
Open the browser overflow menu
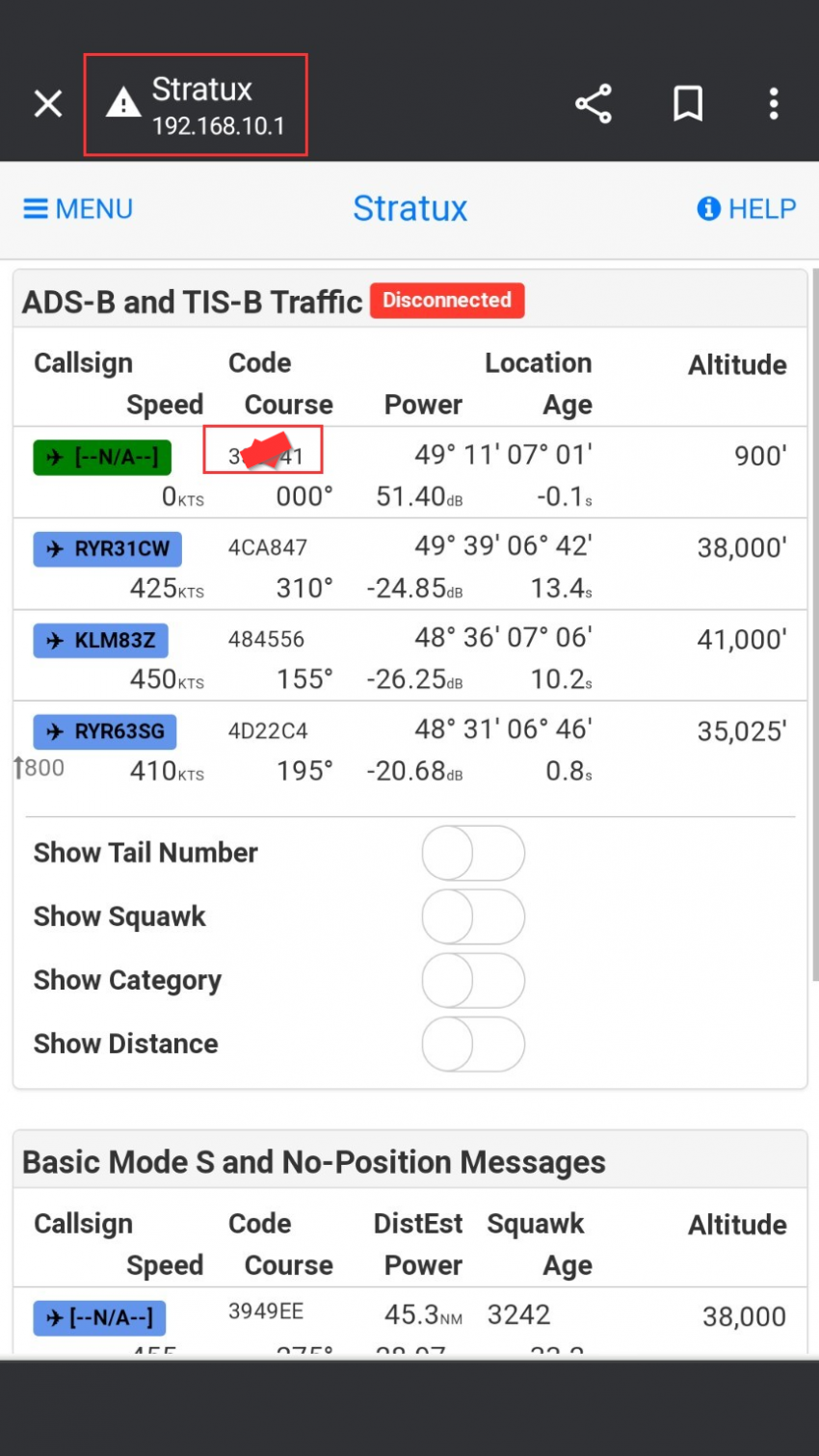pos(774,104)
